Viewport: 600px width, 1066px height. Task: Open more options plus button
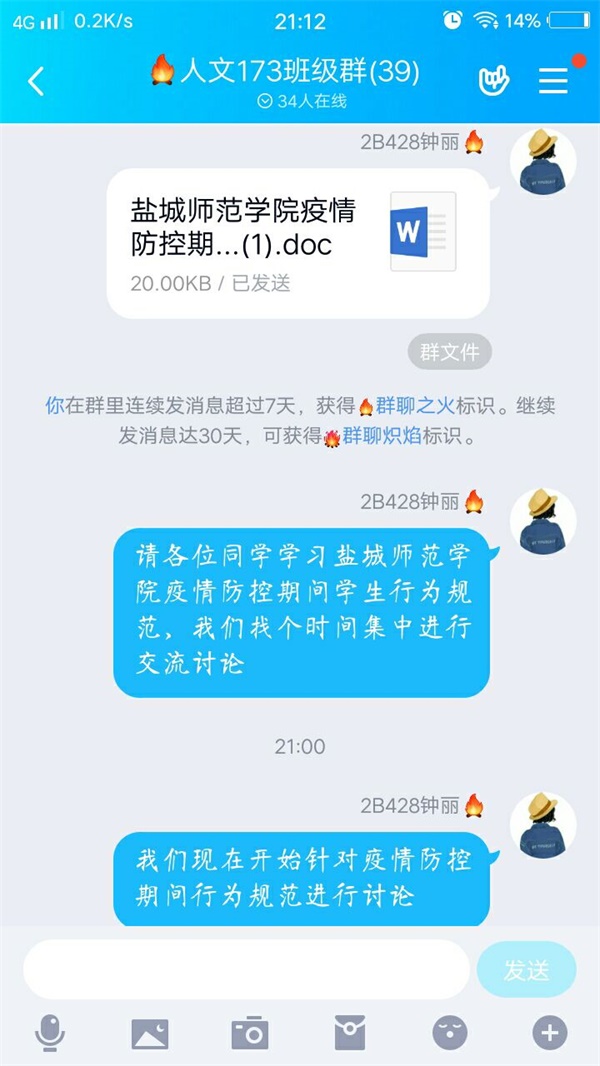point(549,1033)
